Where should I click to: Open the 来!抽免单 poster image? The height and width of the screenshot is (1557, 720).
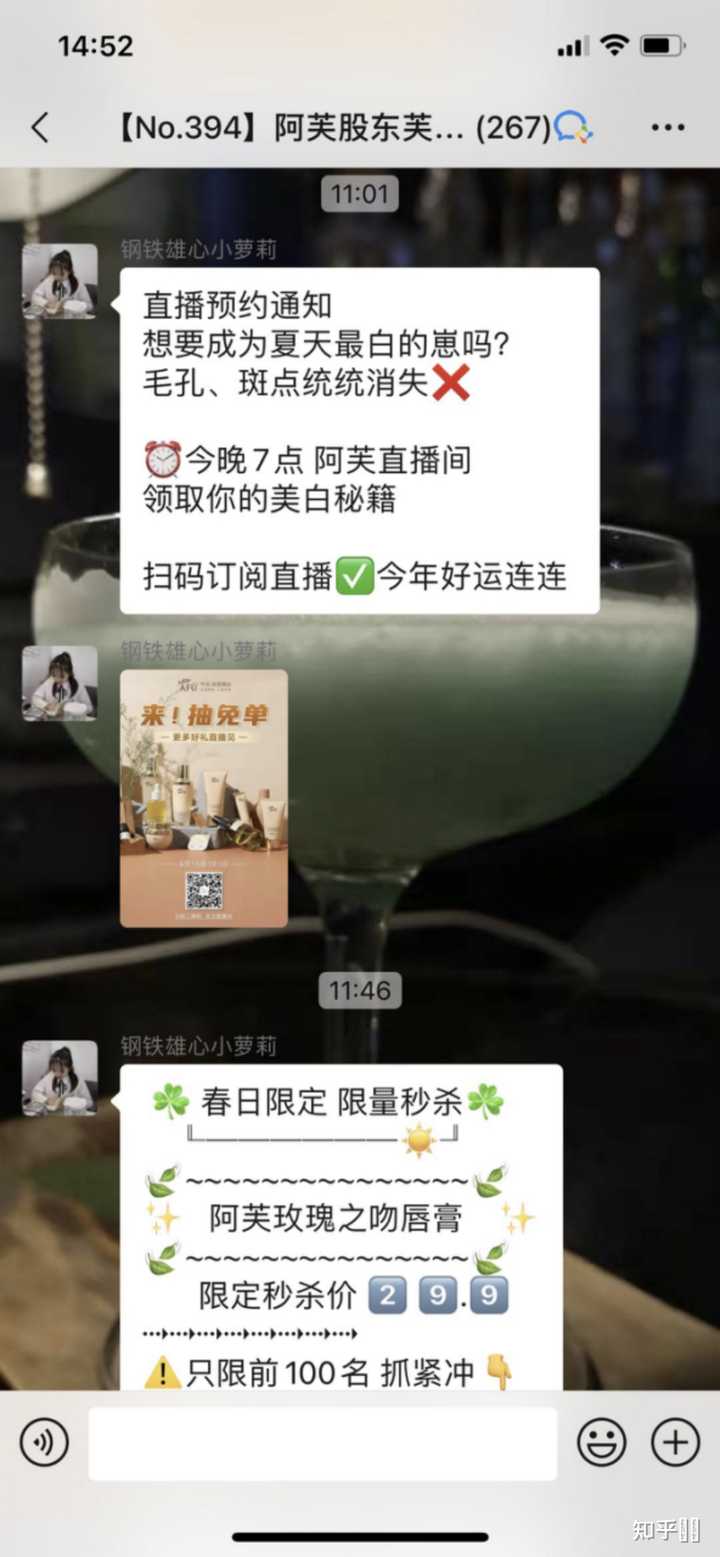(204, 798)
